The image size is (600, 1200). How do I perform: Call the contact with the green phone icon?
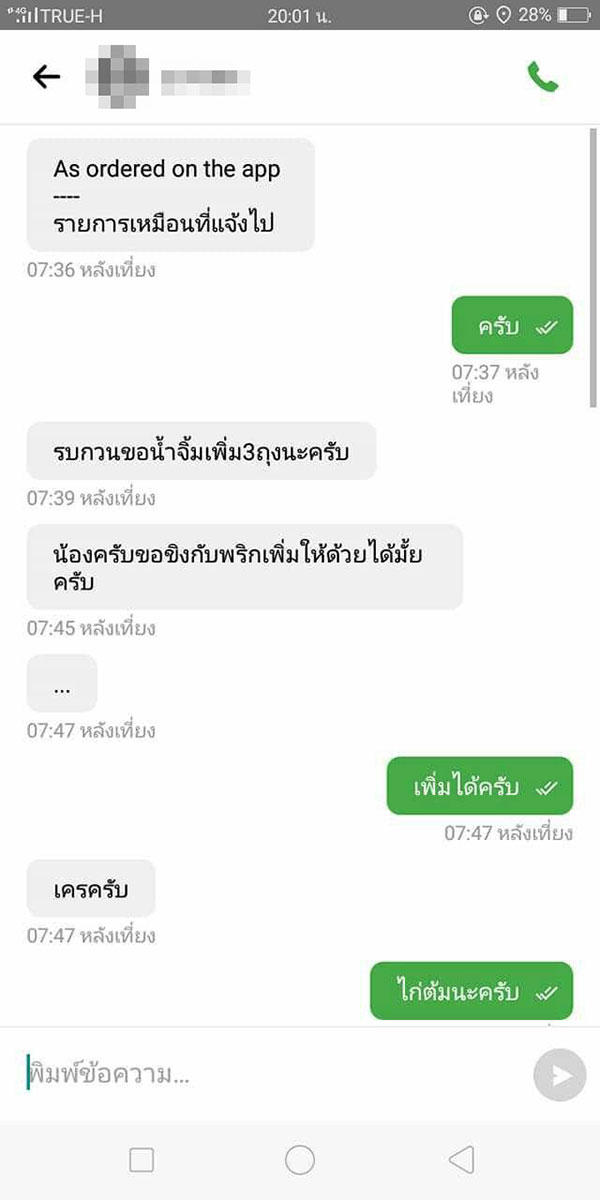tap(542, 77)
